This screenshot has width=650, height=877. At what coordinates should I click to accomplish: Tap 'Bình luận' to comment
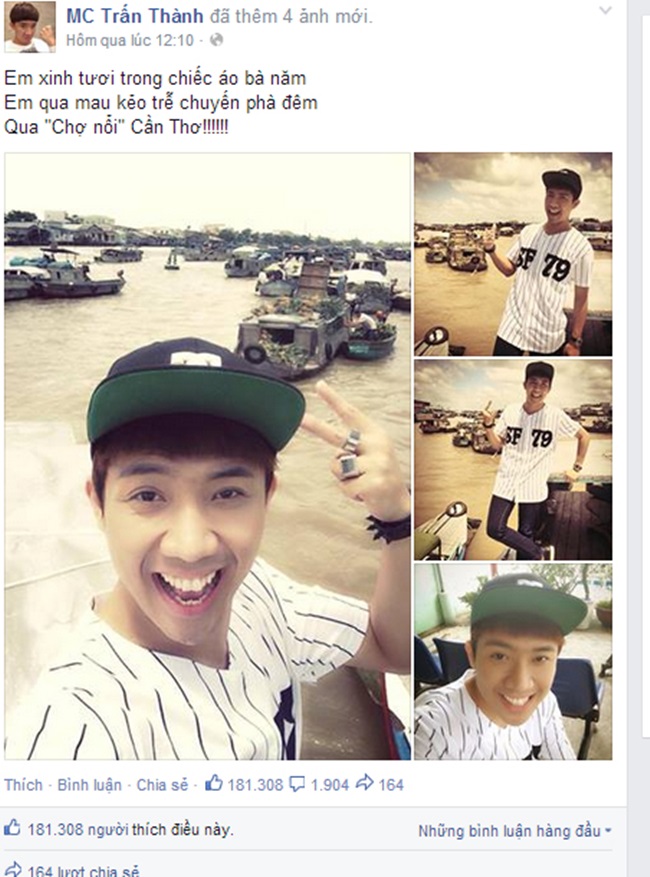(88, 785)
